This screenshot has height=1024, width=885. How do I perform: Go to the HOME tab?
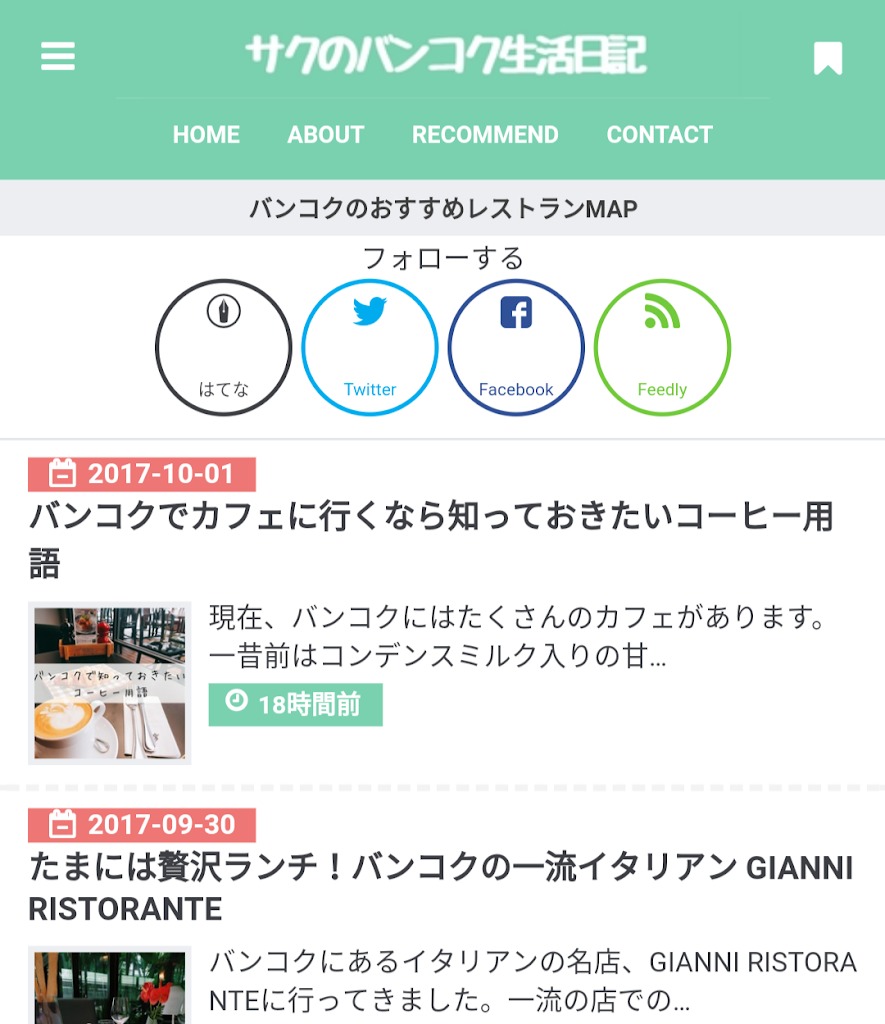coord(206,135)
